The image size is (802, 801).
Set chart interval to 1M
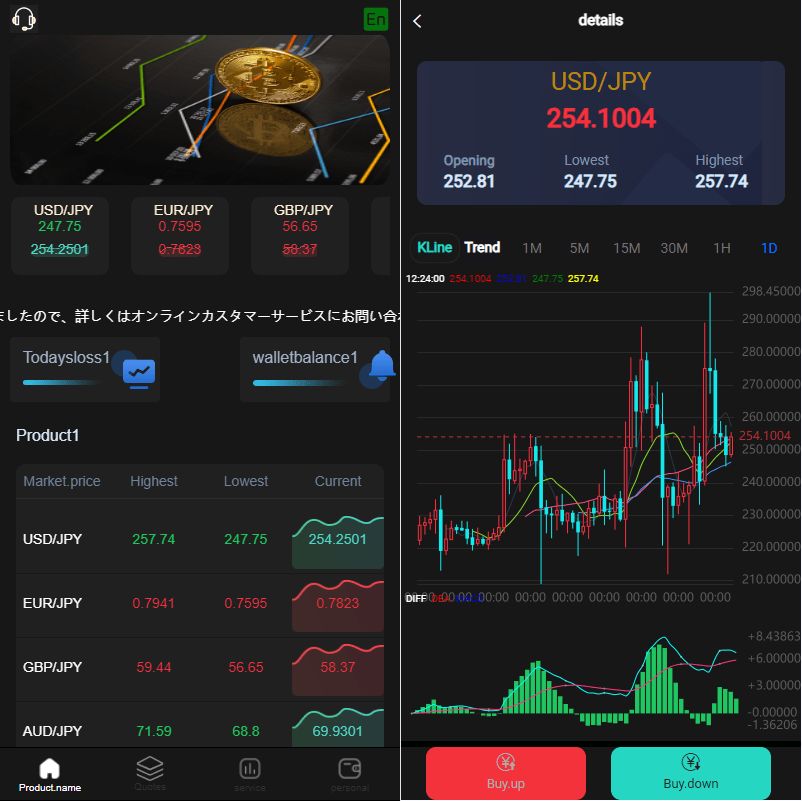pos(532,248)
